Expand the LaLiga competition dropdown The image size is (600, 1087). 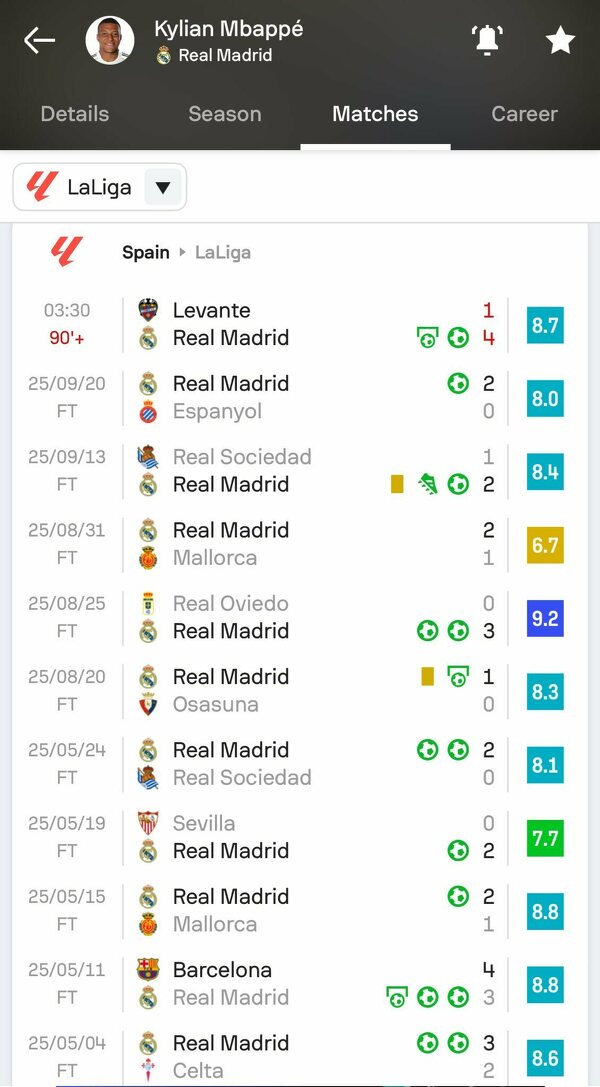100,187
